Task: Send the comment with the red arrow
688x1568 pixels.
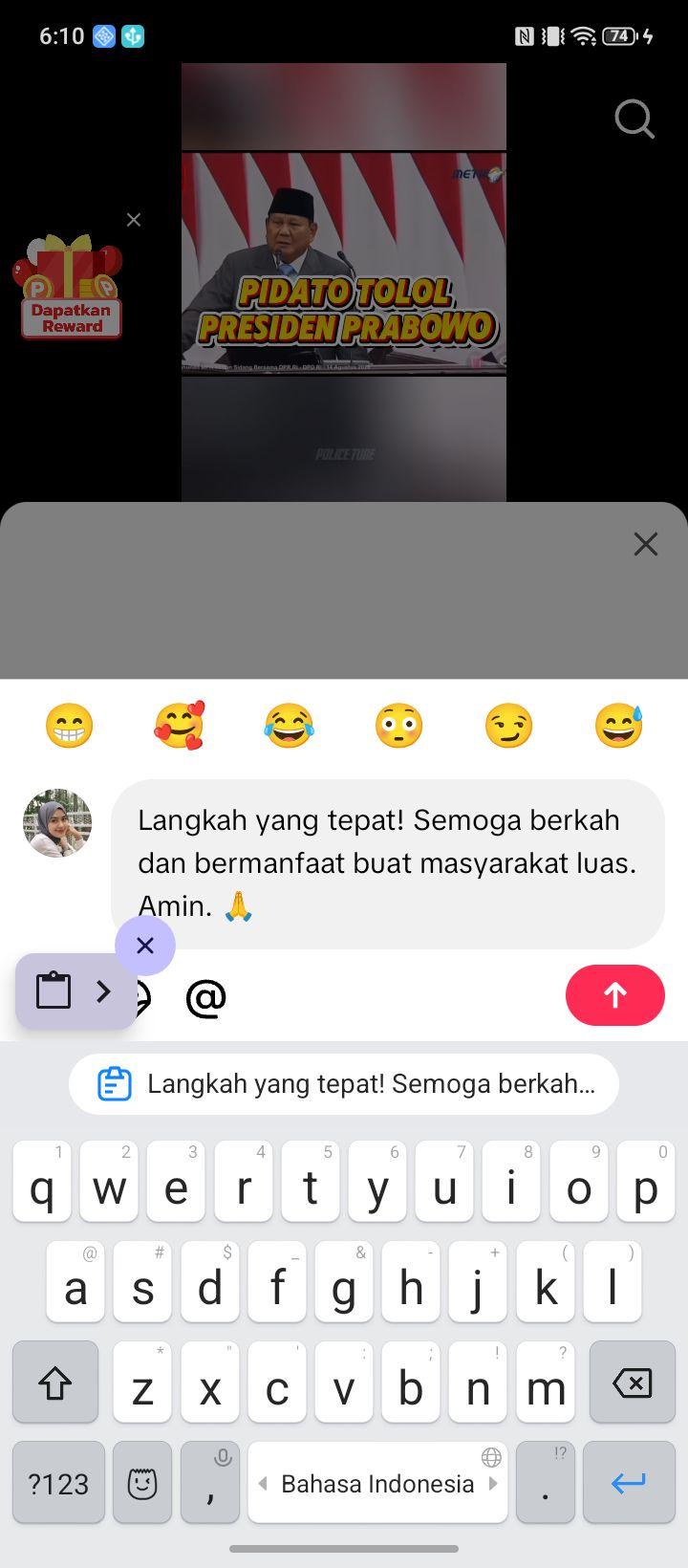Action: [x=615, y=995]
